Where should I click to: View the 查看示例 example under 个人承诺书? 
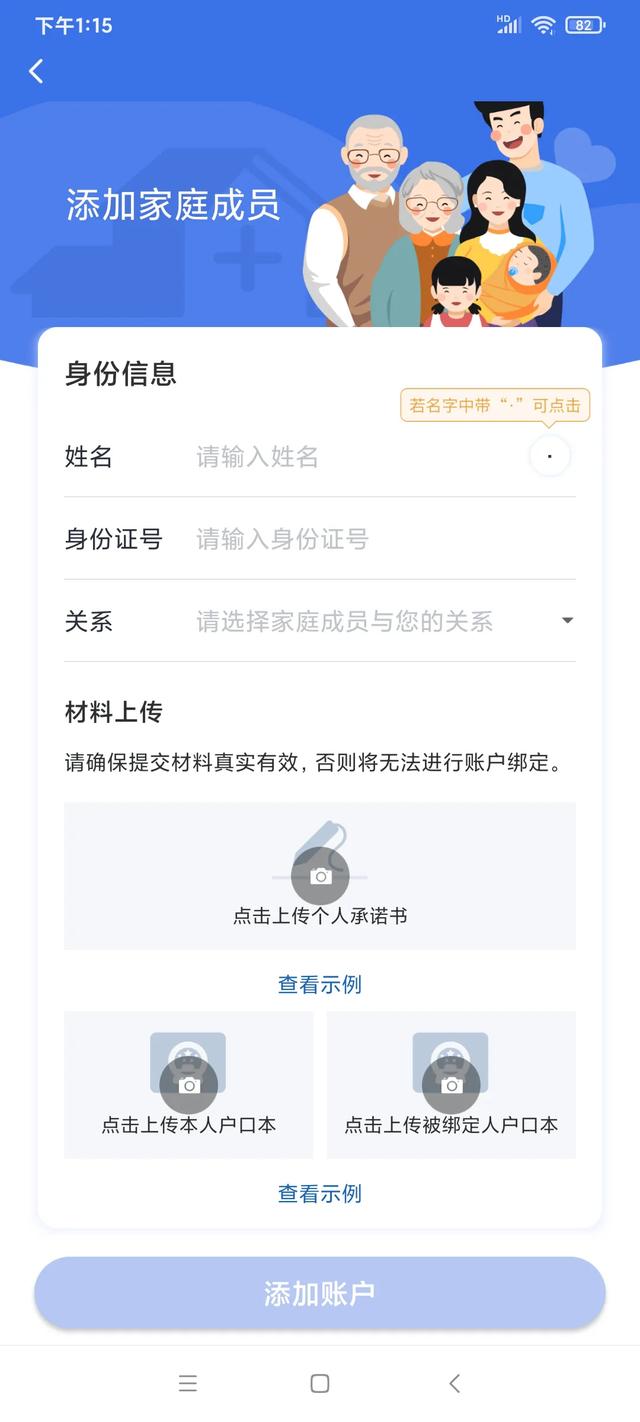coord(320,985)
